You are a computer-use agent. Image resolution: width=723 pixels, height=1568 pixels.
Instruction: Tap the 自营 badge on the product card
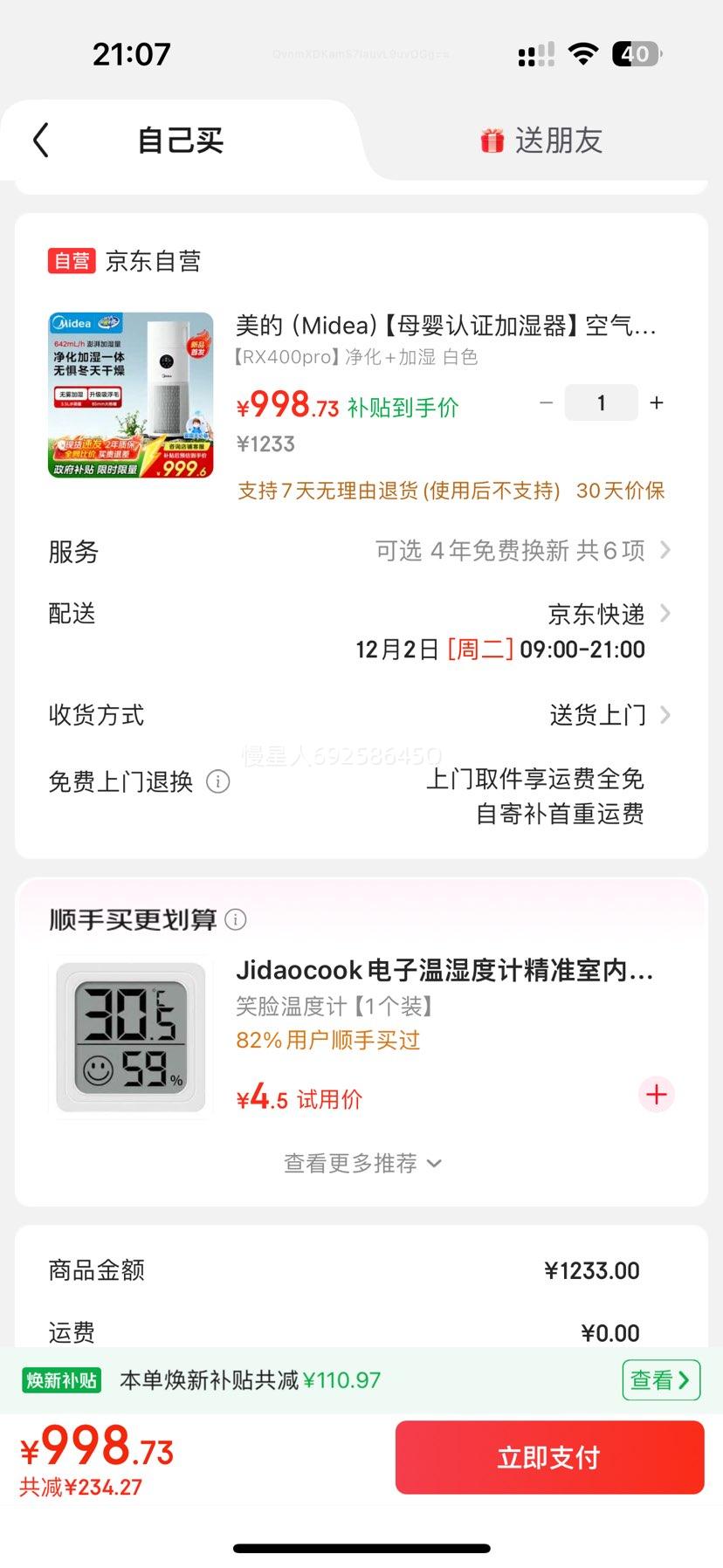tap(70, 260)
